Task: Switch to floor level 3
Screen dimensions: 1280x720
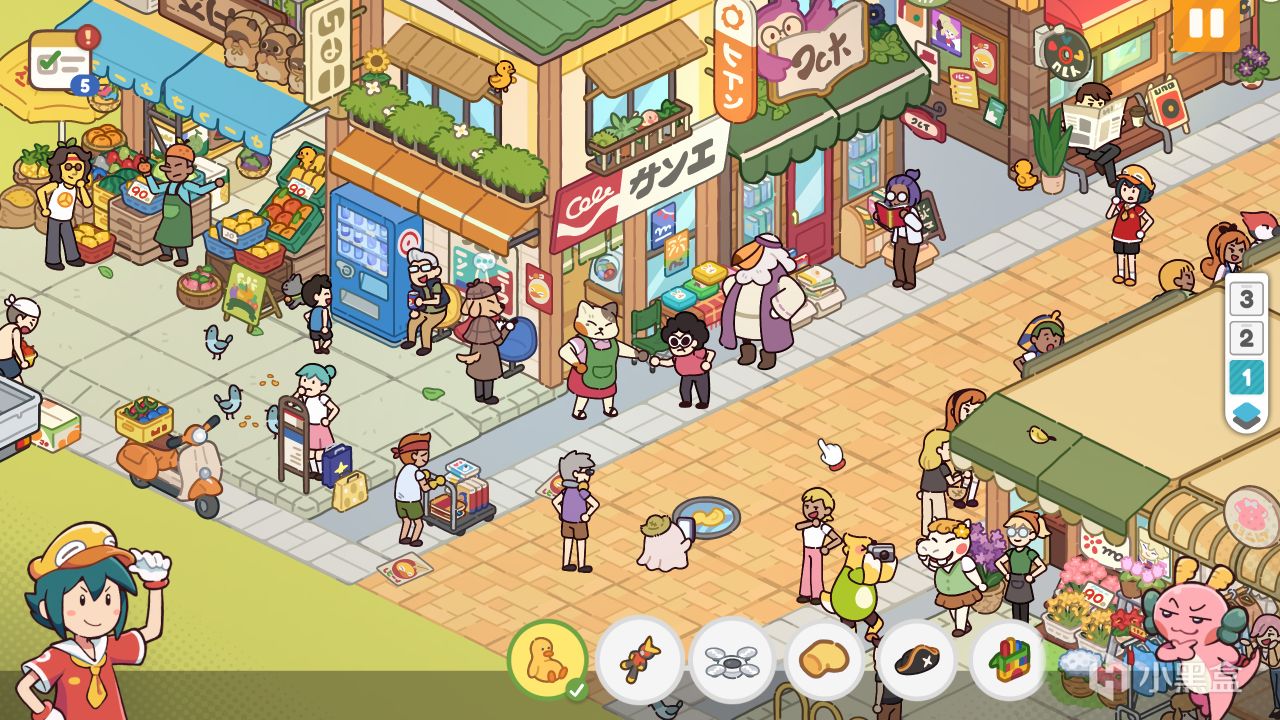Action: [1245, 298]
